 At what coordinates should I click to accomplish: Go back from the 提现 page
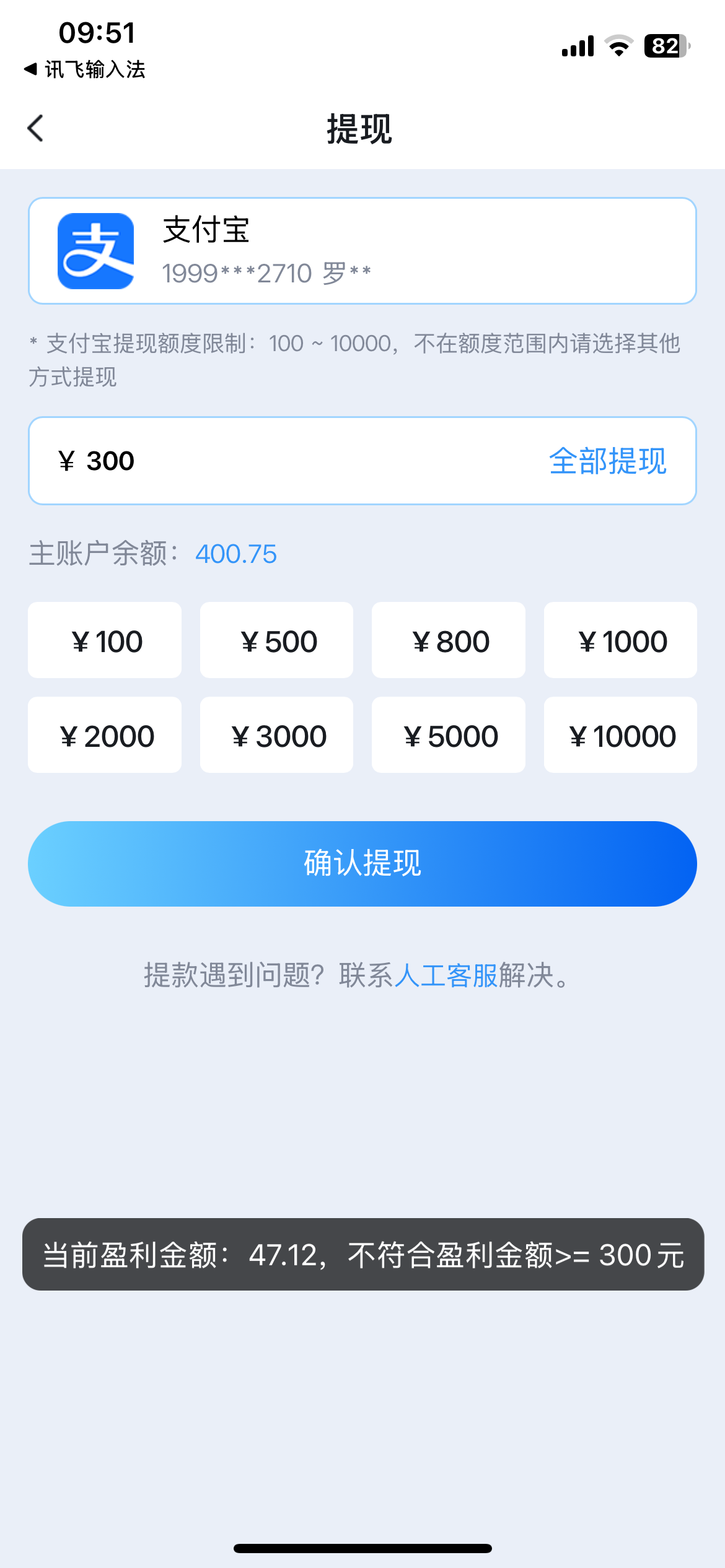[36, 128]
